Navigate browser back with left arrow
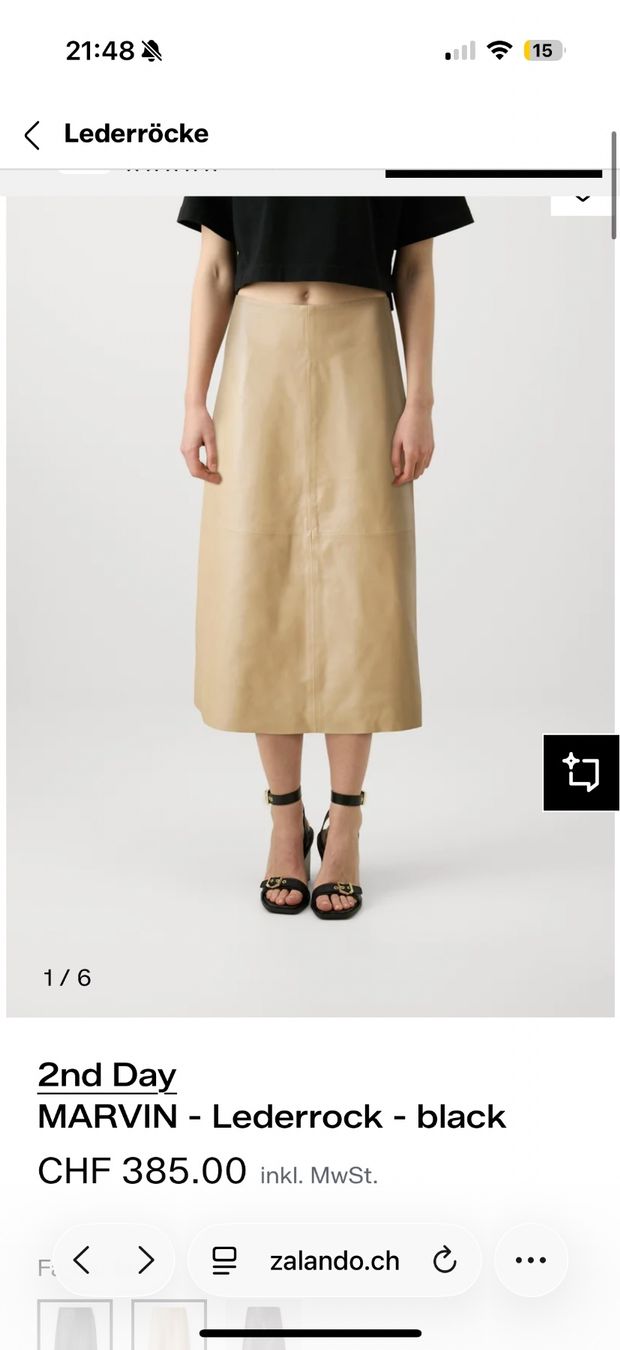This screenshot has width=620, height=1350. tap(82, 1260)
